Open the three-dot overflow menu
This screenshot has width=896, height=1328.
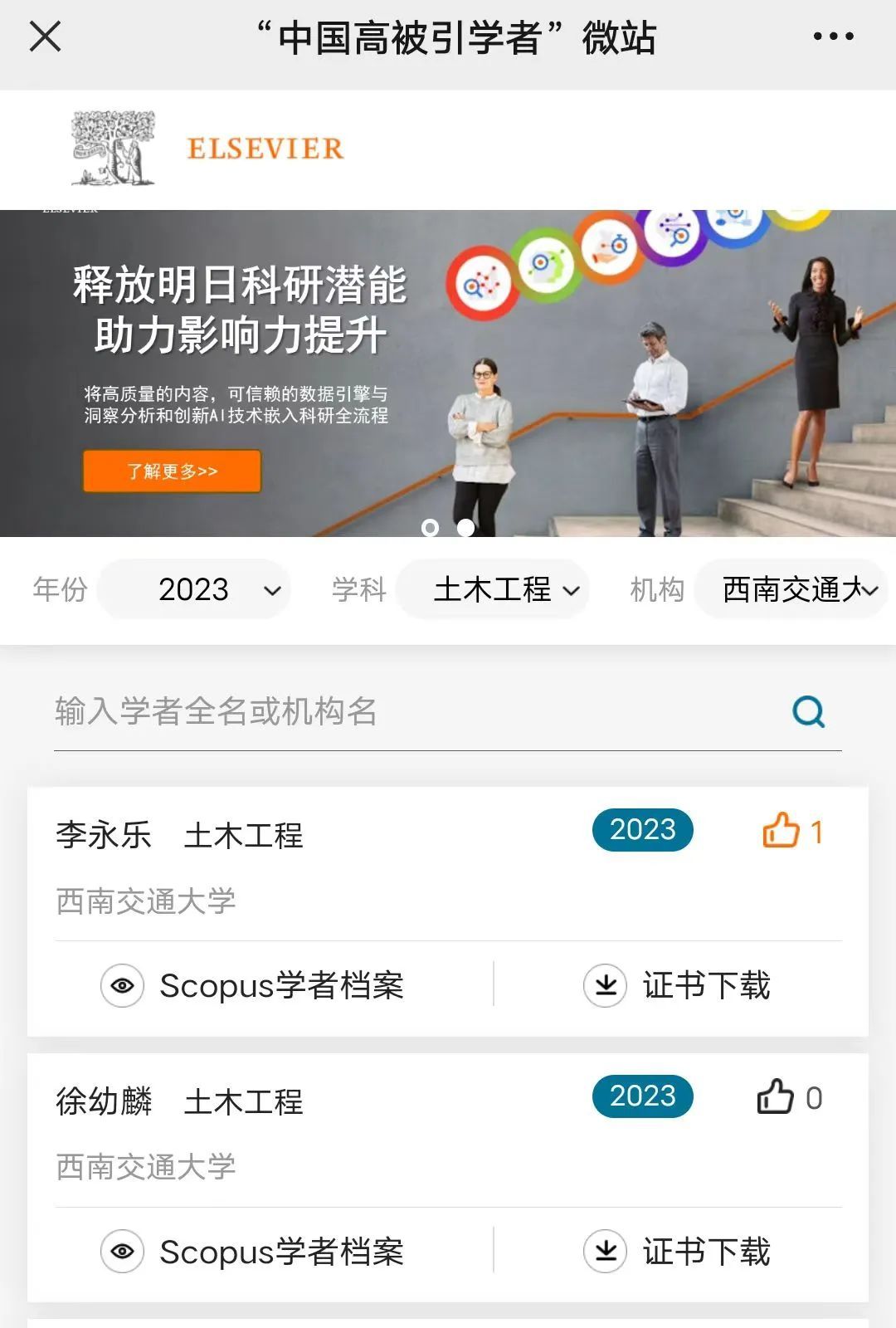pyautogui.click(x=832, y=37)
